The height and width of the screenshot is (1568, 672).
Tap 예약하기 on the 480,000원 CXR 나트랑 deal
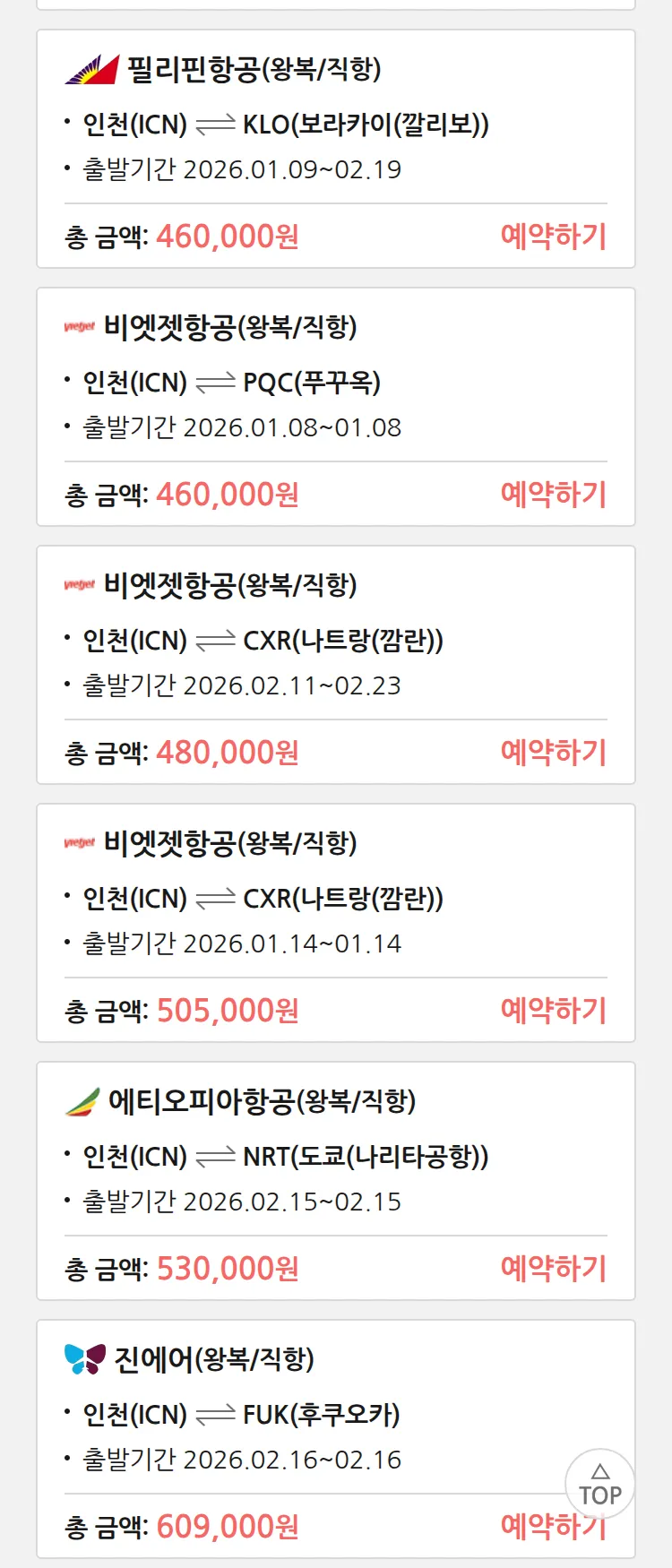[553, 753]
